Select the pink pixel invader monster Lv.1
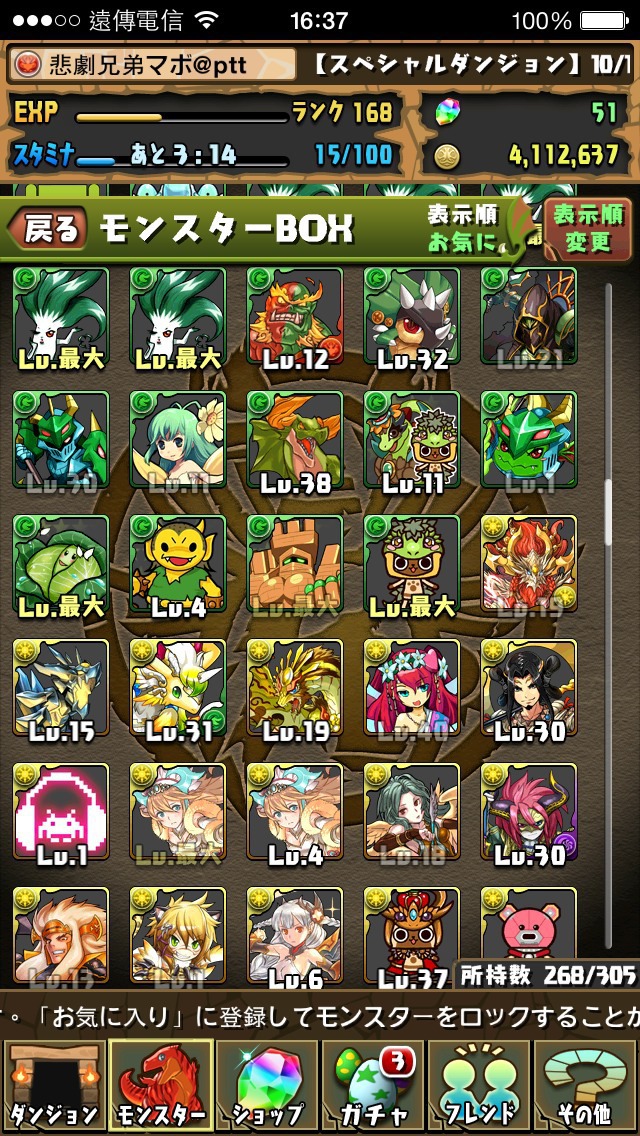Viewport: 640px width, 1136px height. click(x=61, y=812)
